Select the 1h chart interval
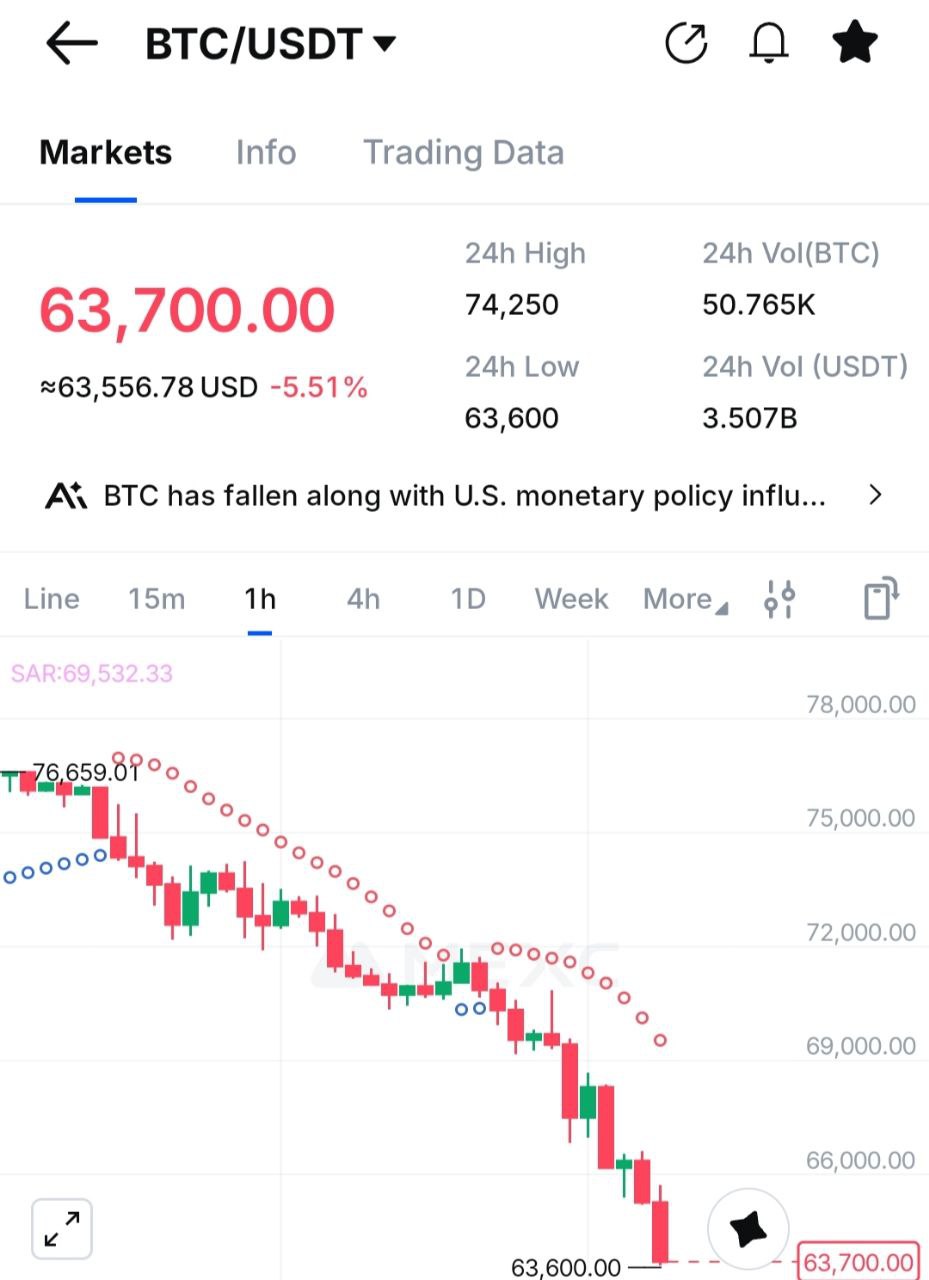This screenshot has height=1280, width=929. click(x=259, y=599)
